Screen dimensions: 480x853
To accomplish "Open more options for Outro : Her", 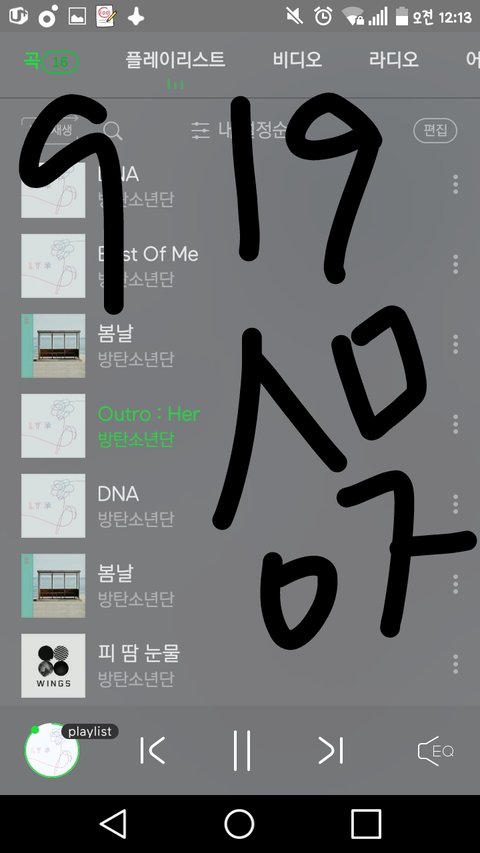I will coord(456,424).
